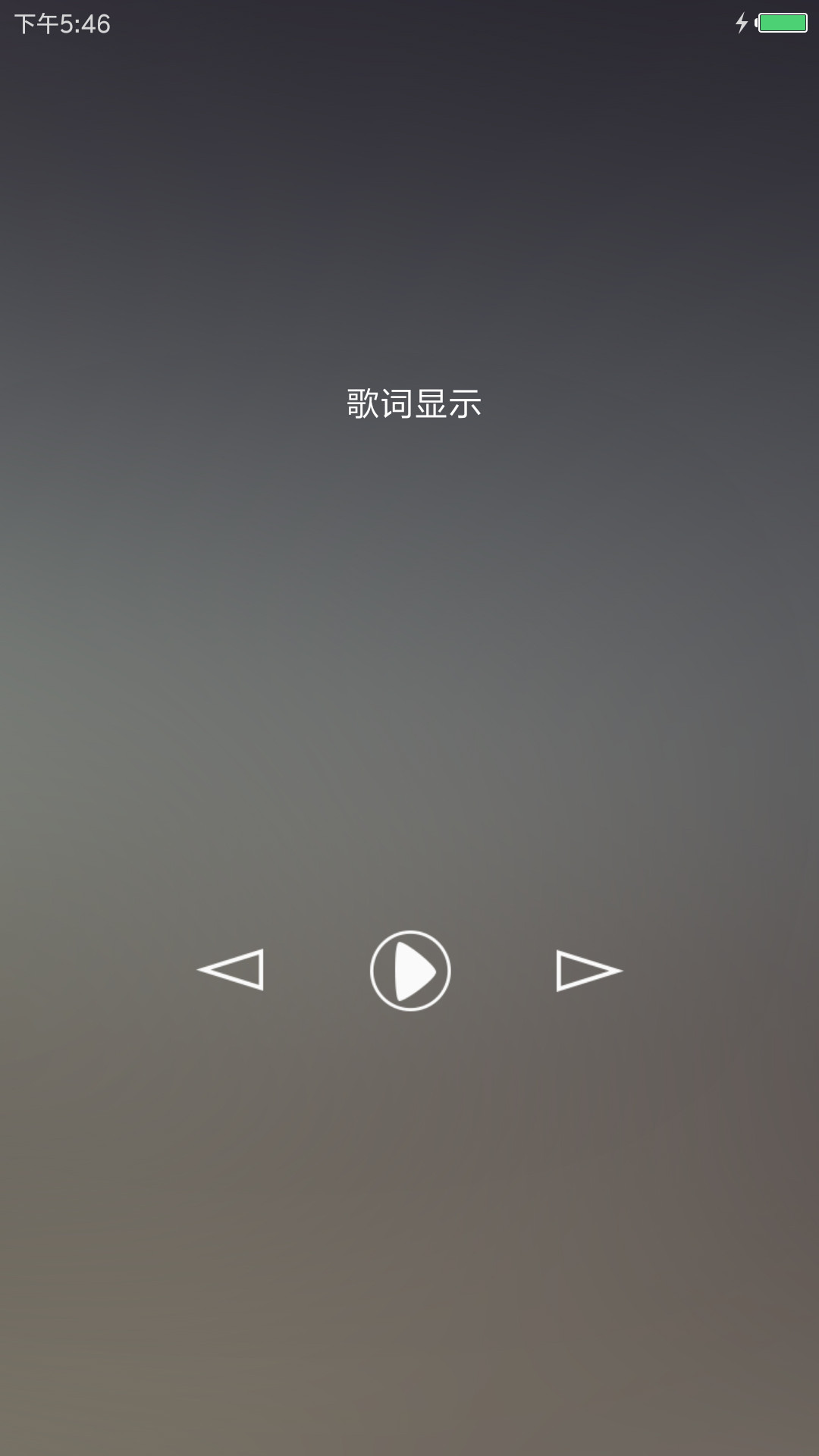
Task: Skip to the previous track
Action: coord(231,970)
